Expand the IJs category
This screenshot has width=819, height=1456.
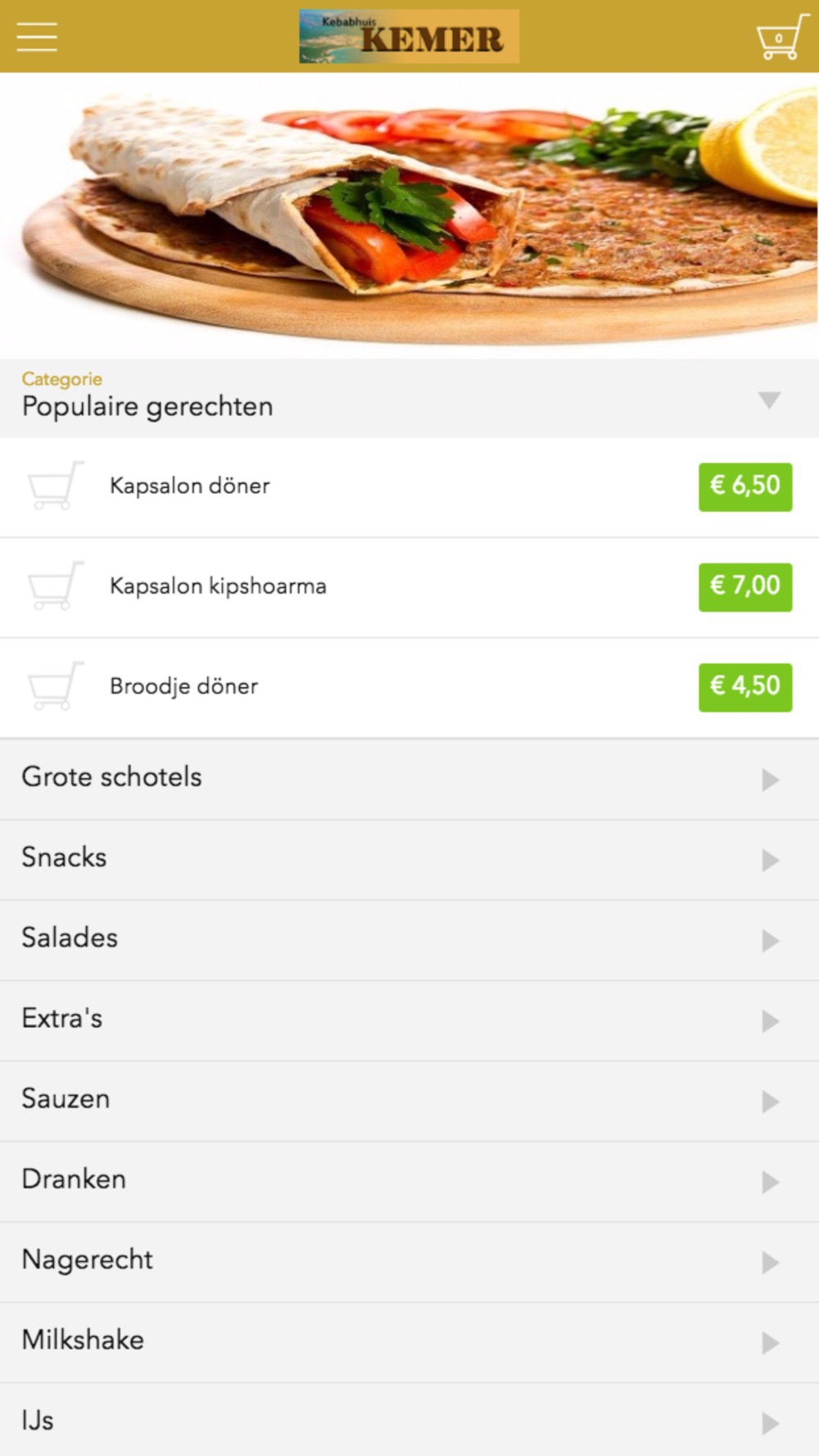point(409,1421)
